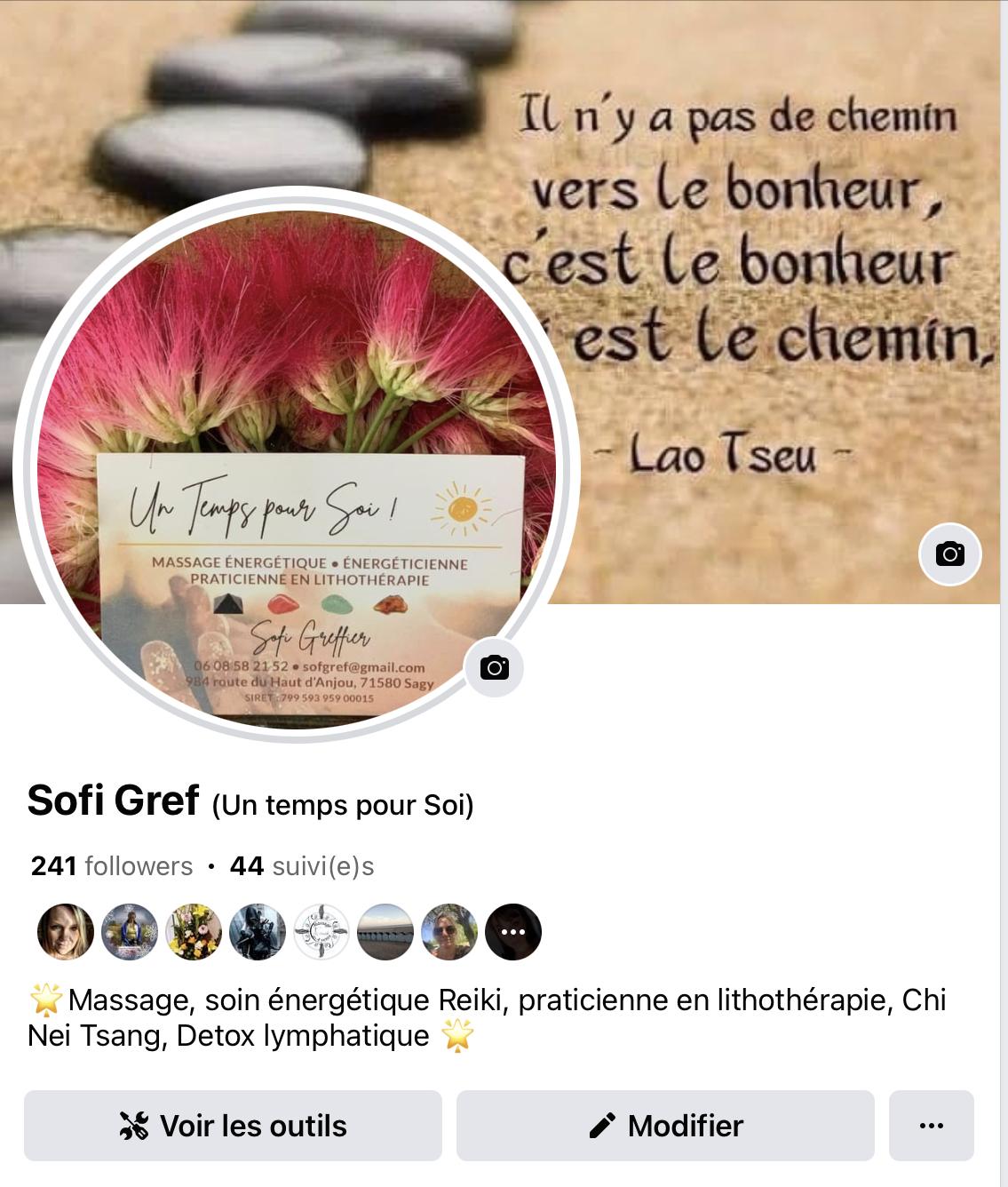Open the blonde woman's follower avatar
The image size is (1008, 1187).
point(66,932)
